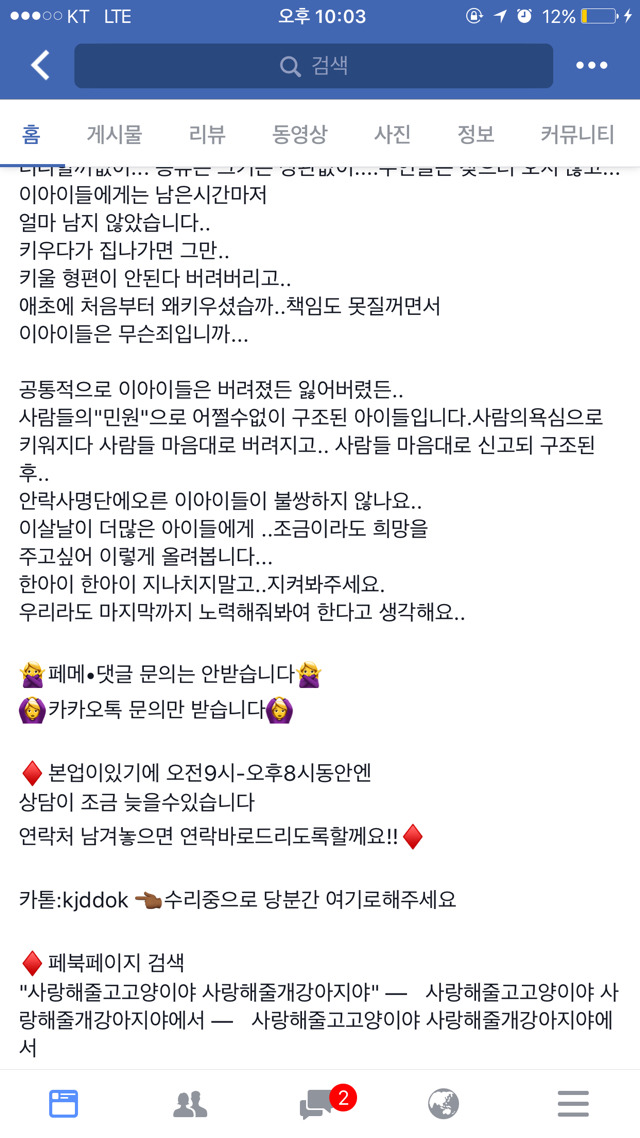
Task: Open the news feed in bottom bar
Action: (x=64, y=1104)
